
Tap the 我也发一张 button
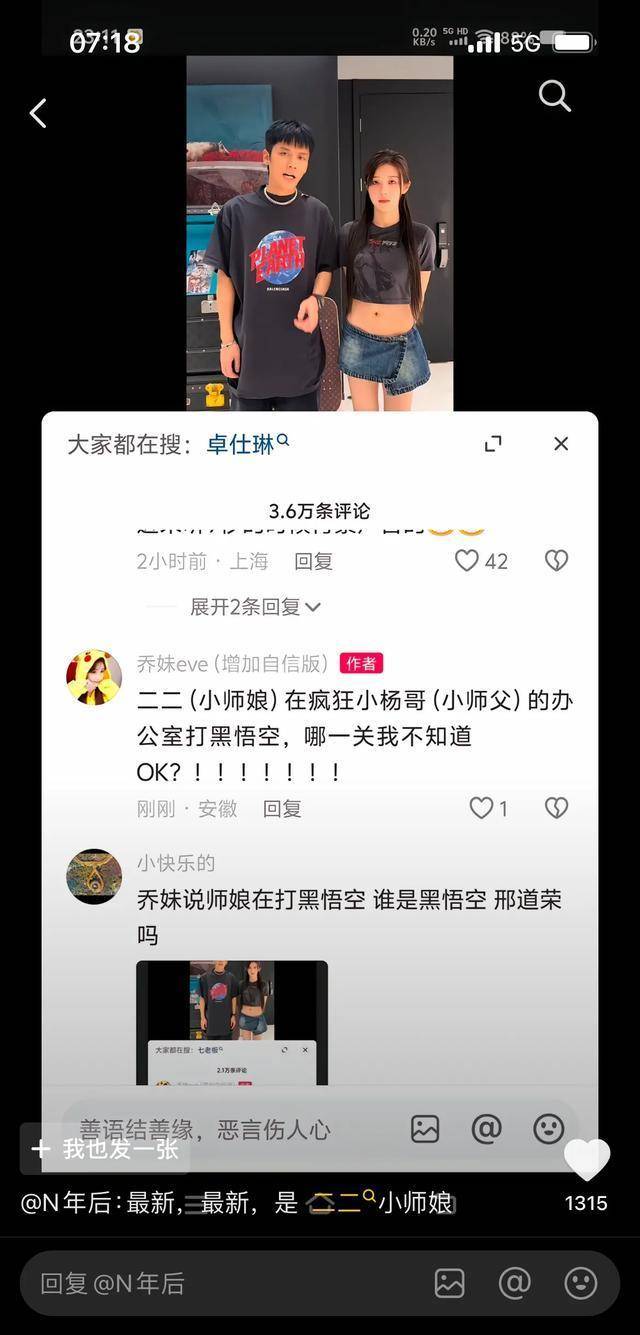[x=105, y=1149]
